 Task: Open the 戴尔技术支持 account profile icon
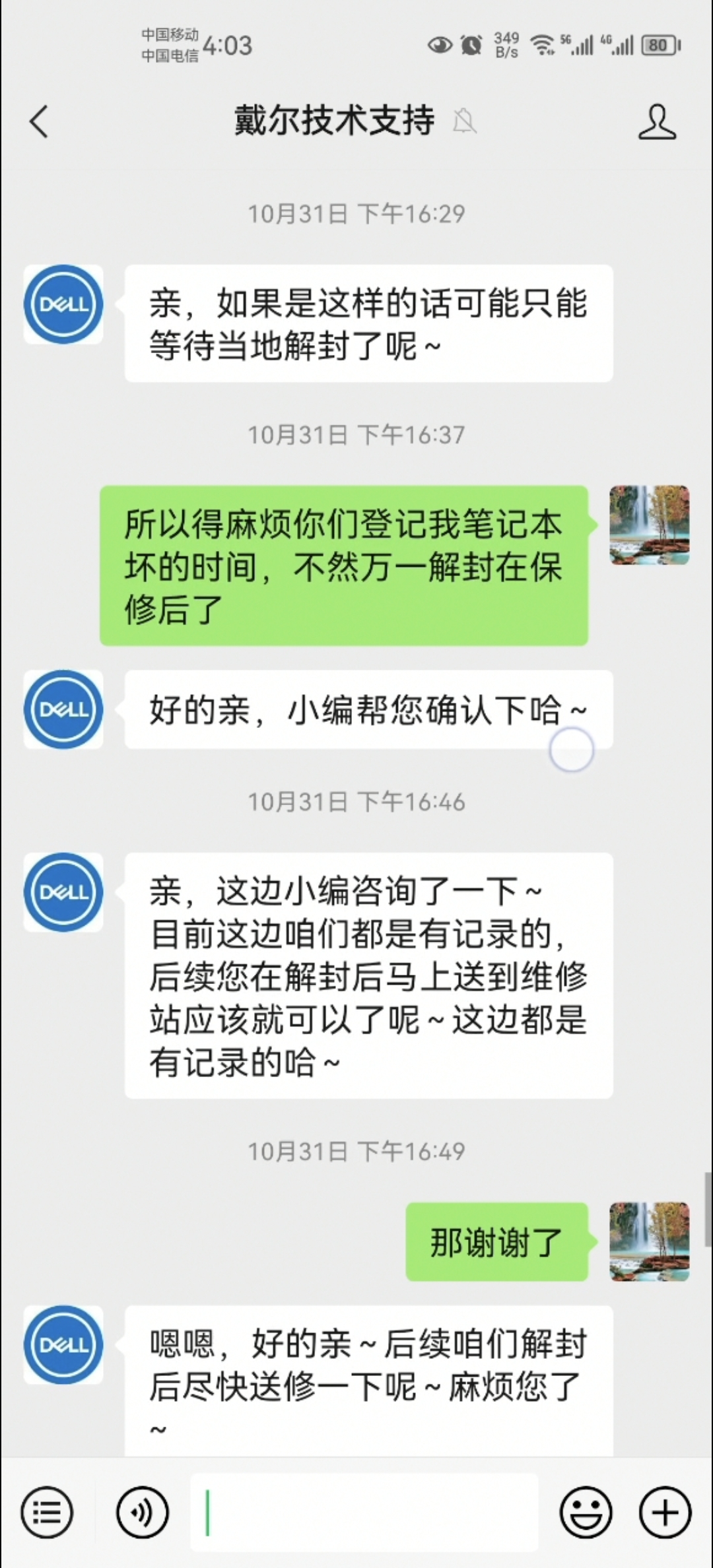pyautogui.click(x=657, y=121)
